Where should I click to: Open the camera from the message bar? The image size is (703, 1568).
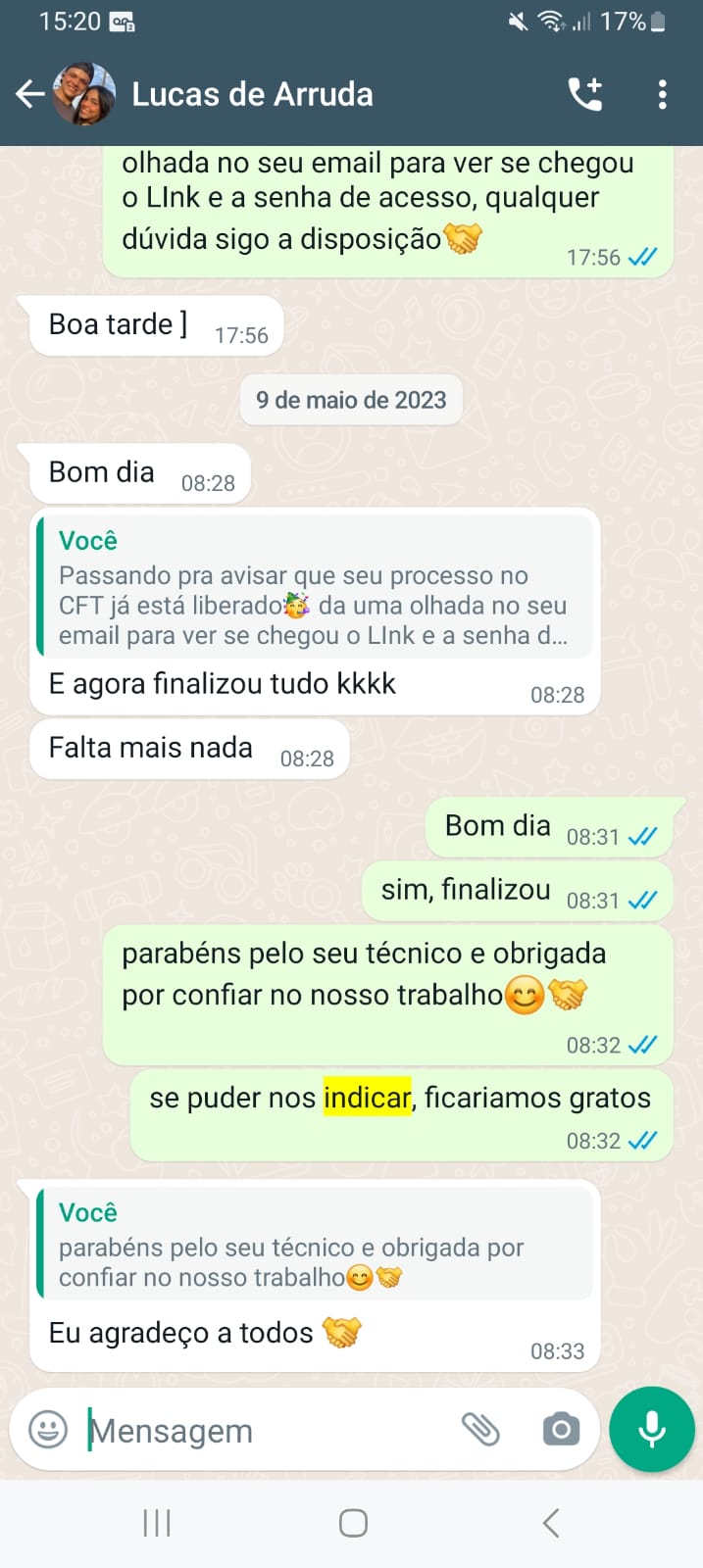[x=561, y=1430]
